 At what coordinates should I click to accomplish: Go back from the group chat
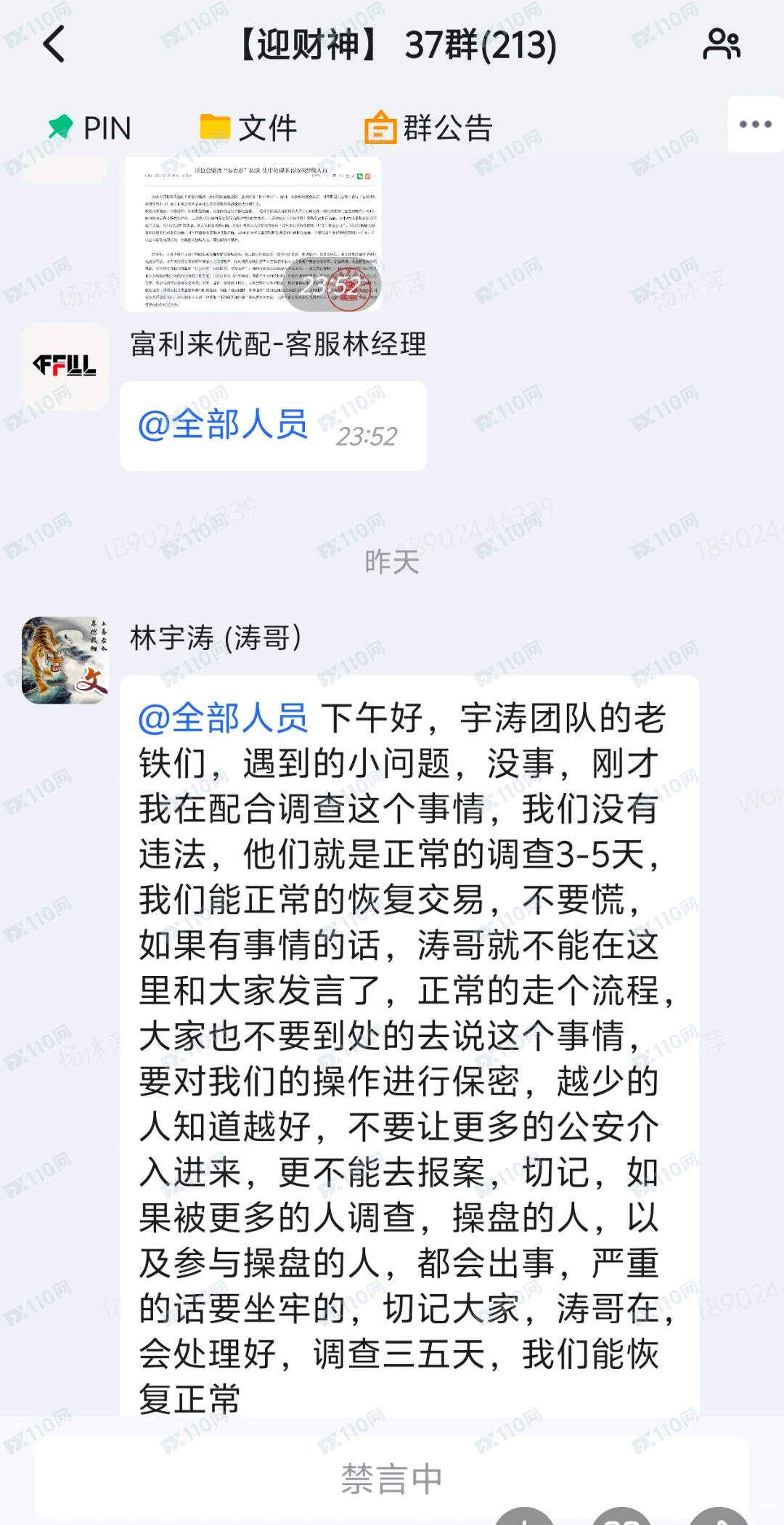(55, 44)
